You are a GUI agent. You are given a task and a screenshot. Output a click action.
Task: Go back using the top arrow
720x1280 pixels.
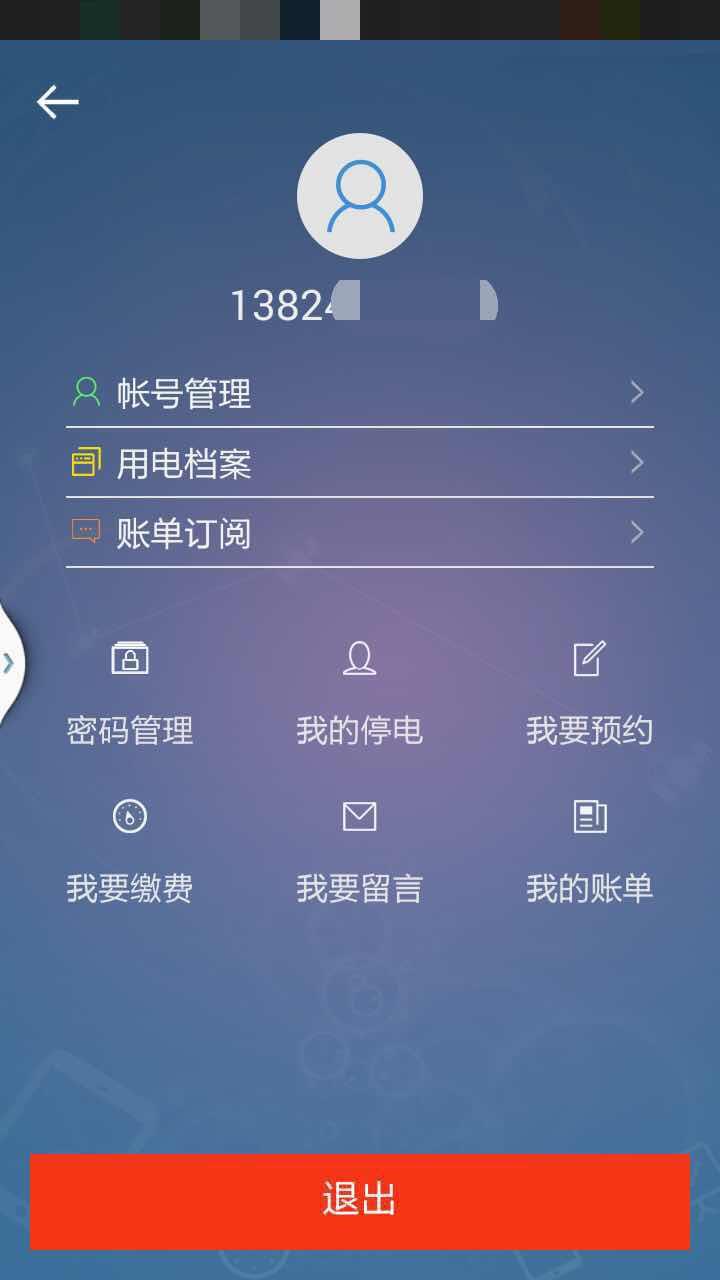click(58, 102)
